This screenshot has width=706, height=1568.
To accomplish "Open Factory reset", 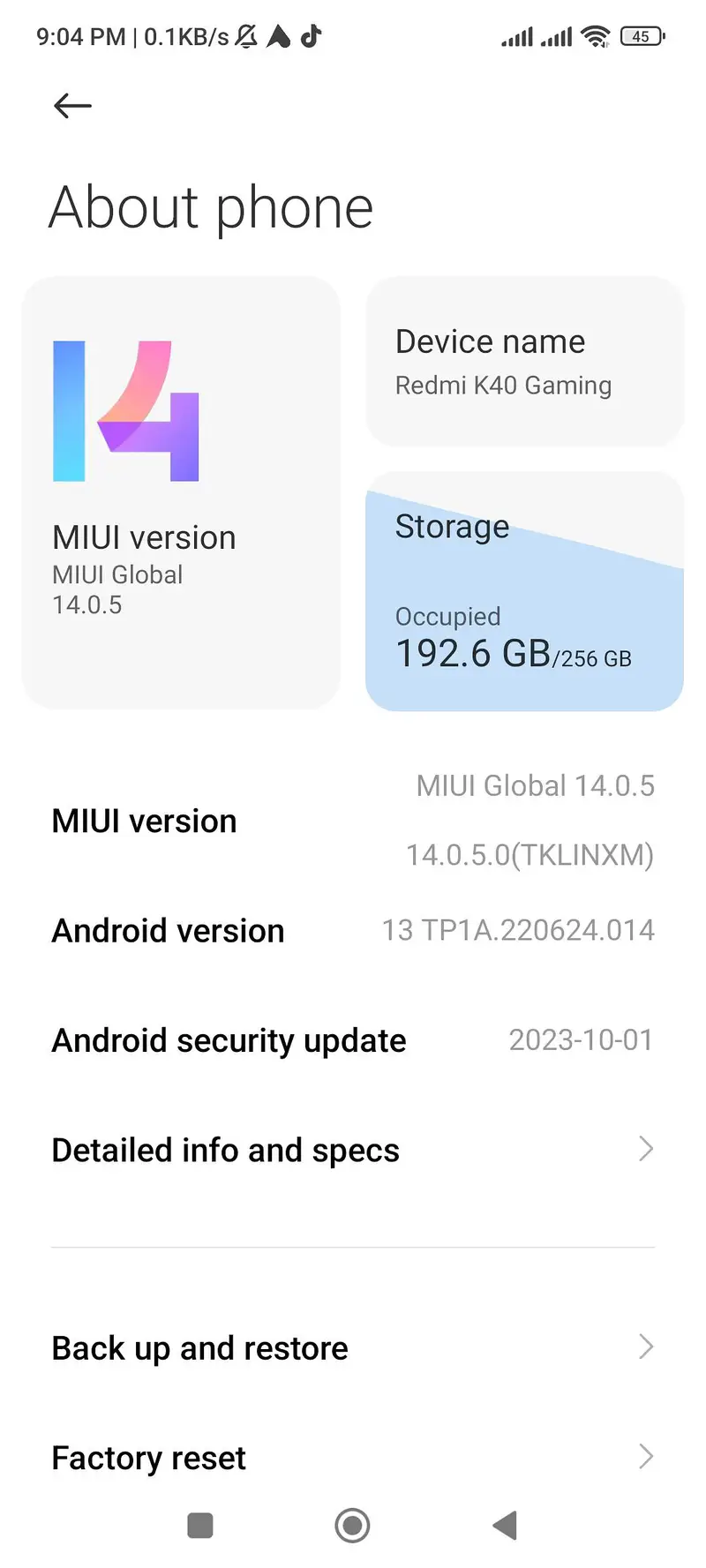I will click(353, 1457).
